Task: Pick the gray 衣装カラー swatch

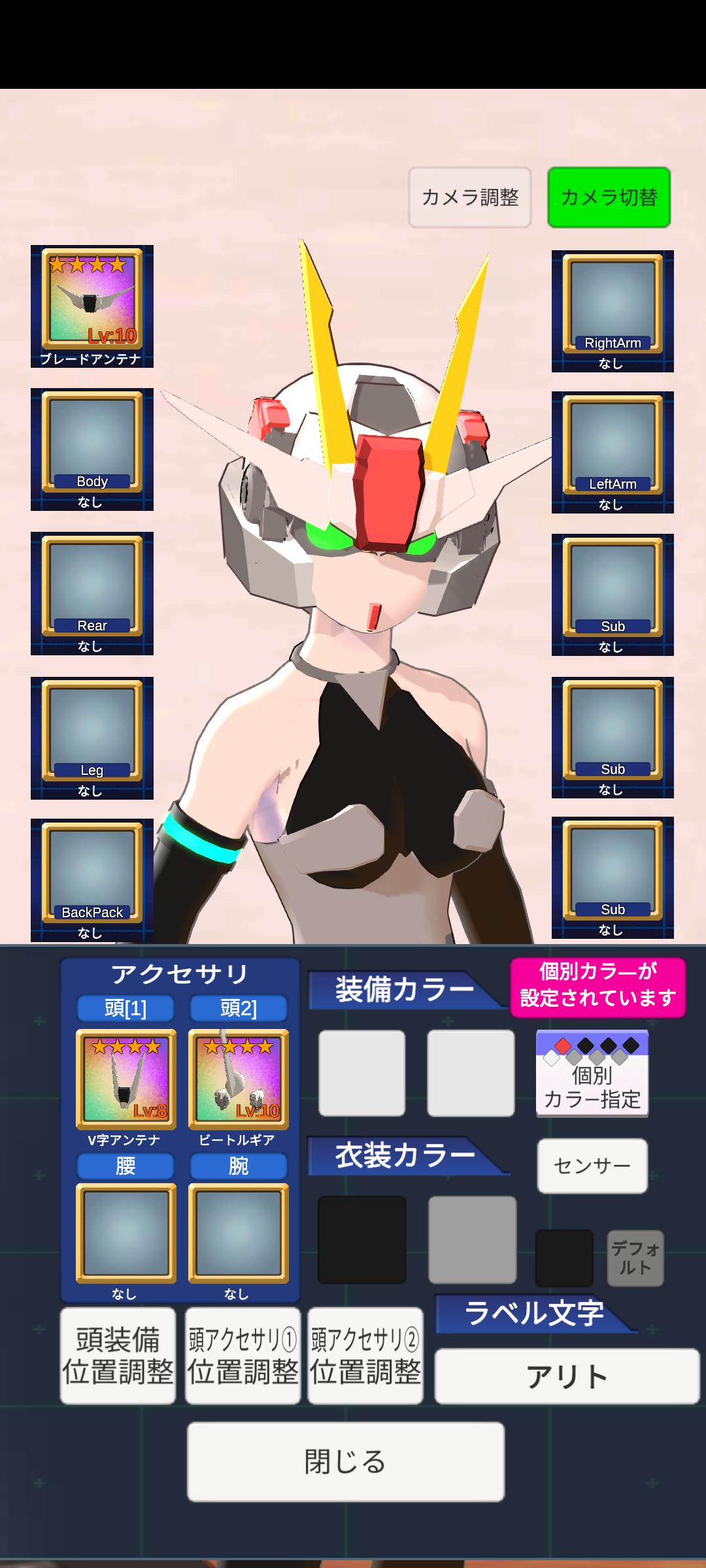Action: pos(472,1240)
